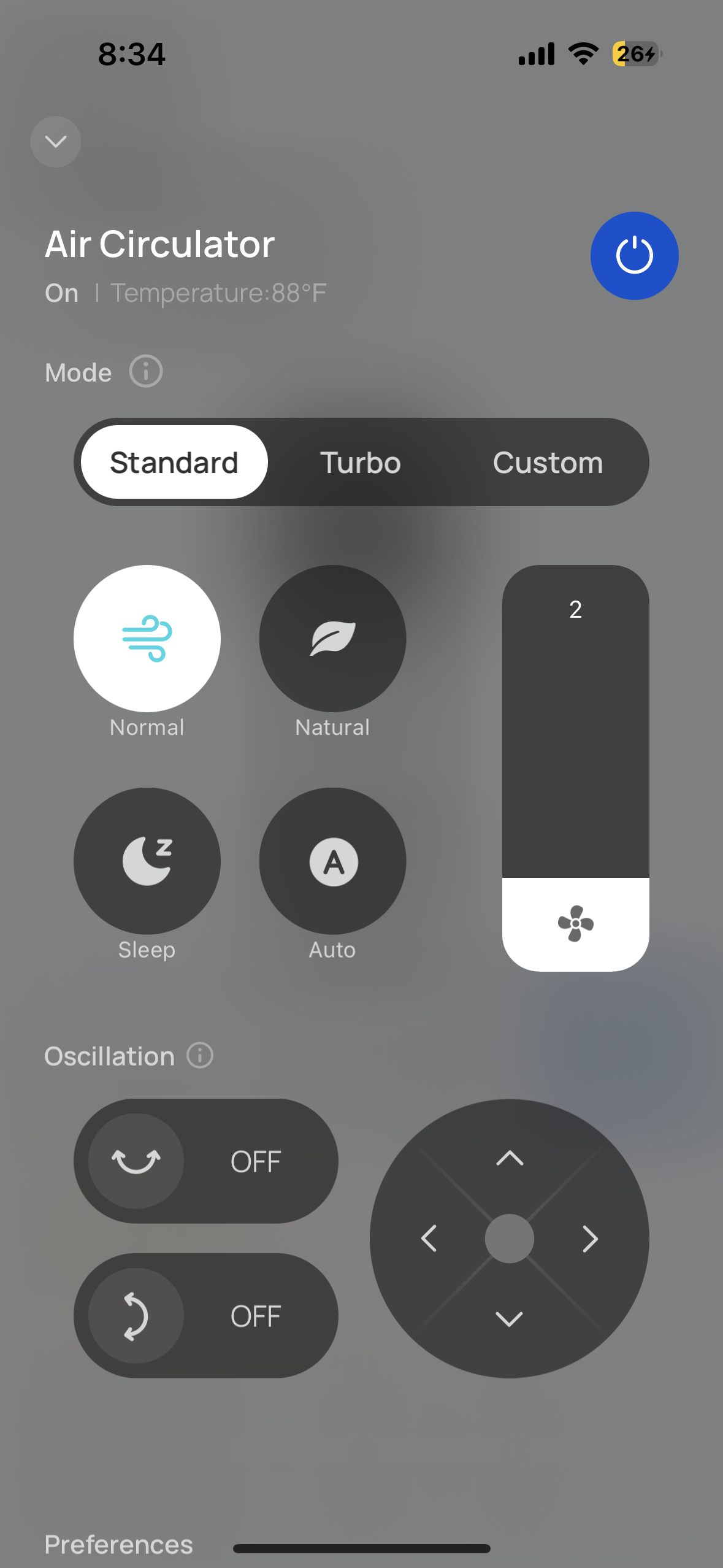Toggle vertical oscillation on

pos(205,1315)
